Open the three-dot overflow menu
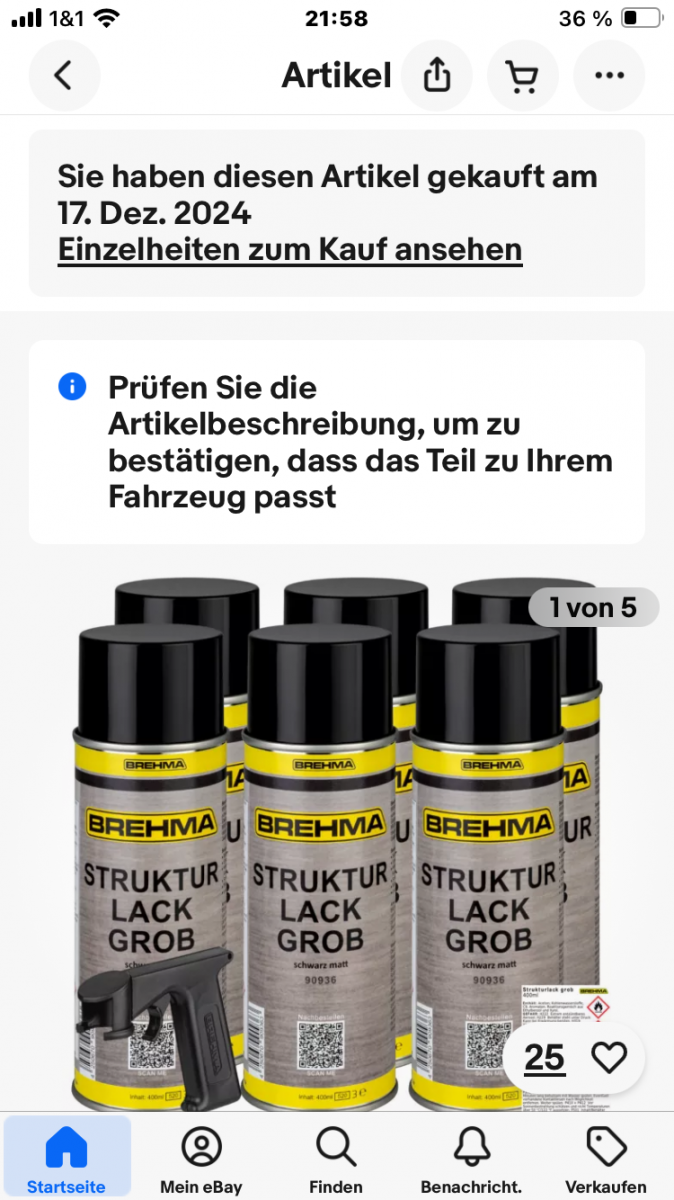 click(608, 76)
